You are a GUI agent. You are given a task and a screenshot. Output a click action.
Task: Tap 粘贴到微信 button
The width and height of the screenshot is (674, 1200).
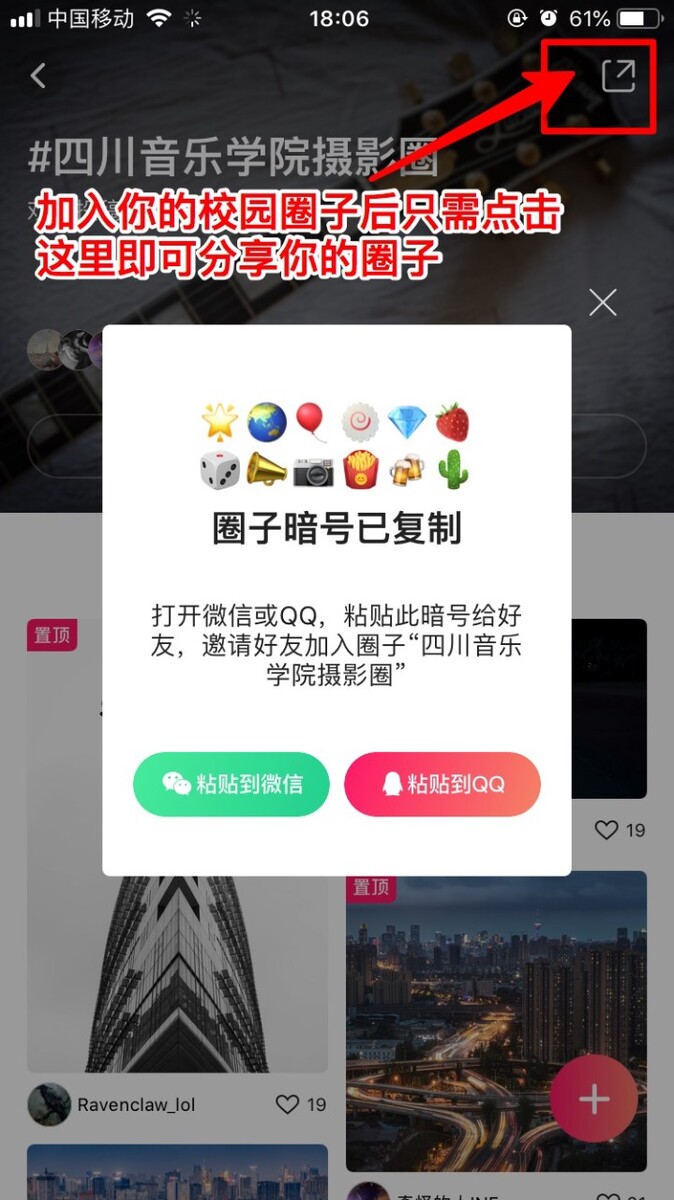(x=231, y=785)
